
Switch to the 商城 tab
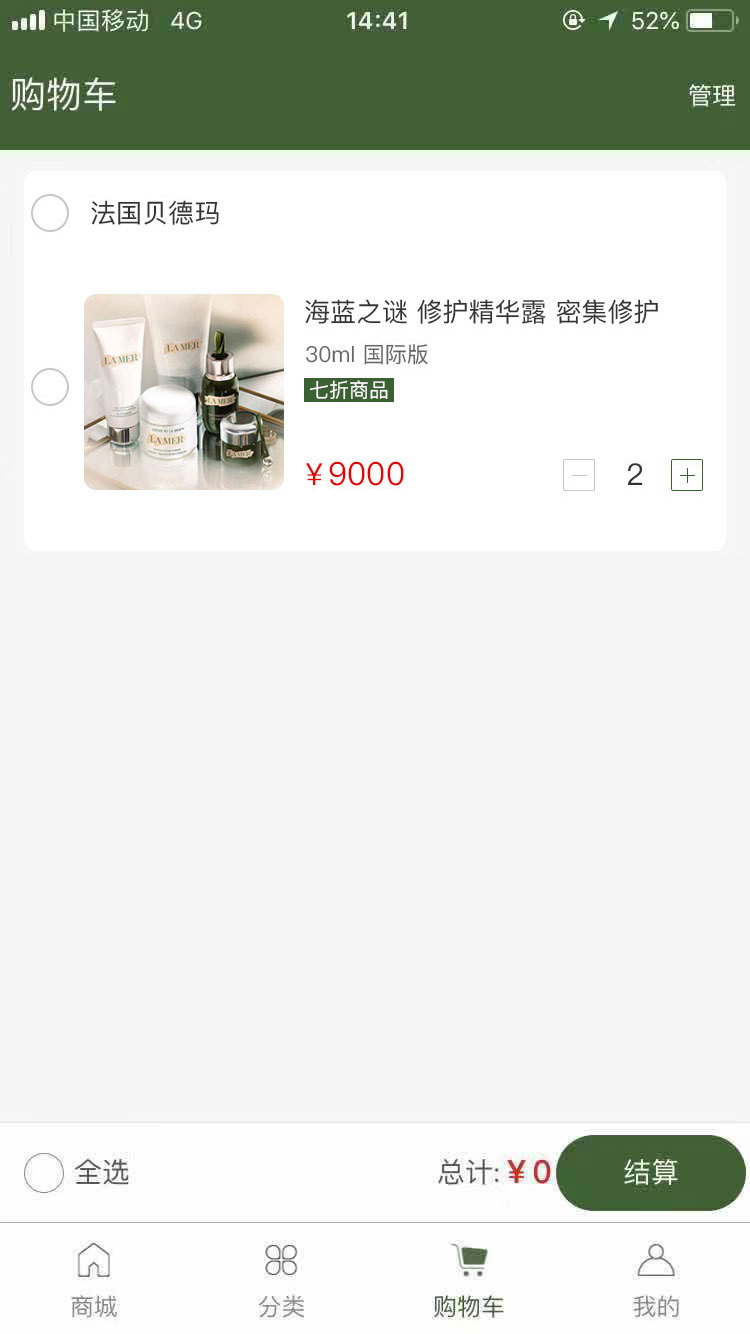point(94,1280)
